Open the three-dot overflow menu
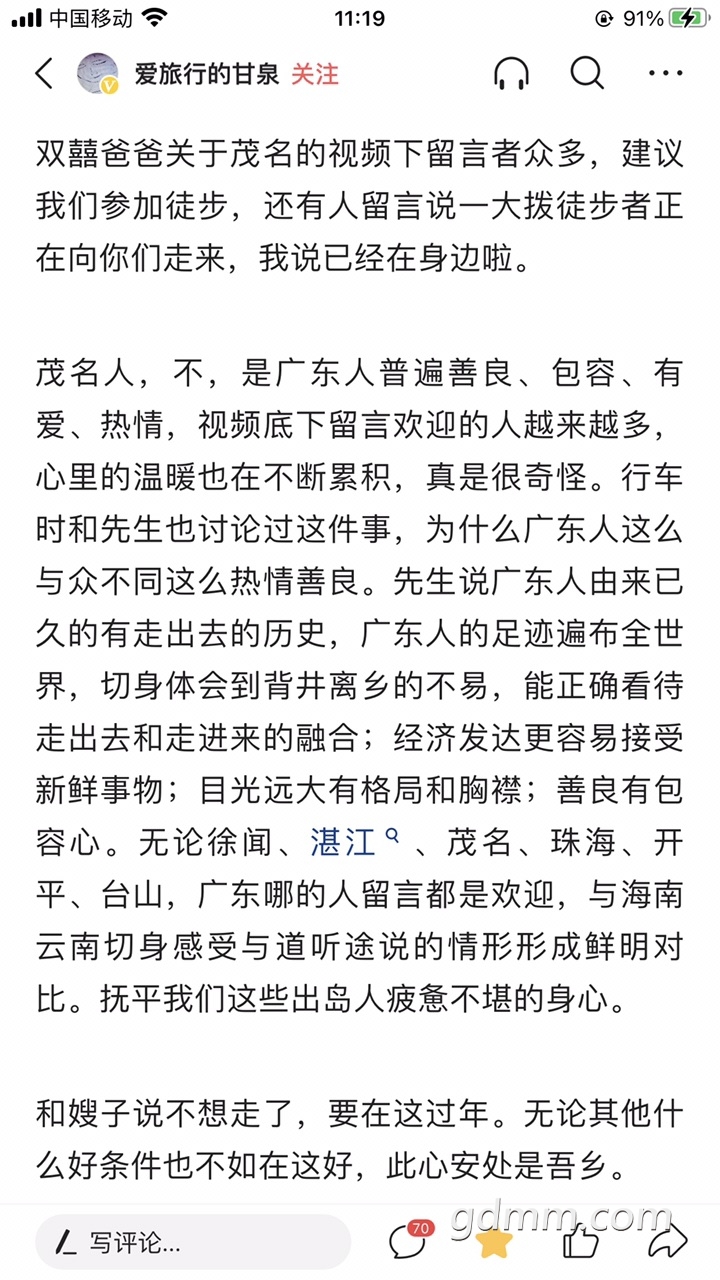The height and width of the screenshot is (1280, 720). point(665,74)
